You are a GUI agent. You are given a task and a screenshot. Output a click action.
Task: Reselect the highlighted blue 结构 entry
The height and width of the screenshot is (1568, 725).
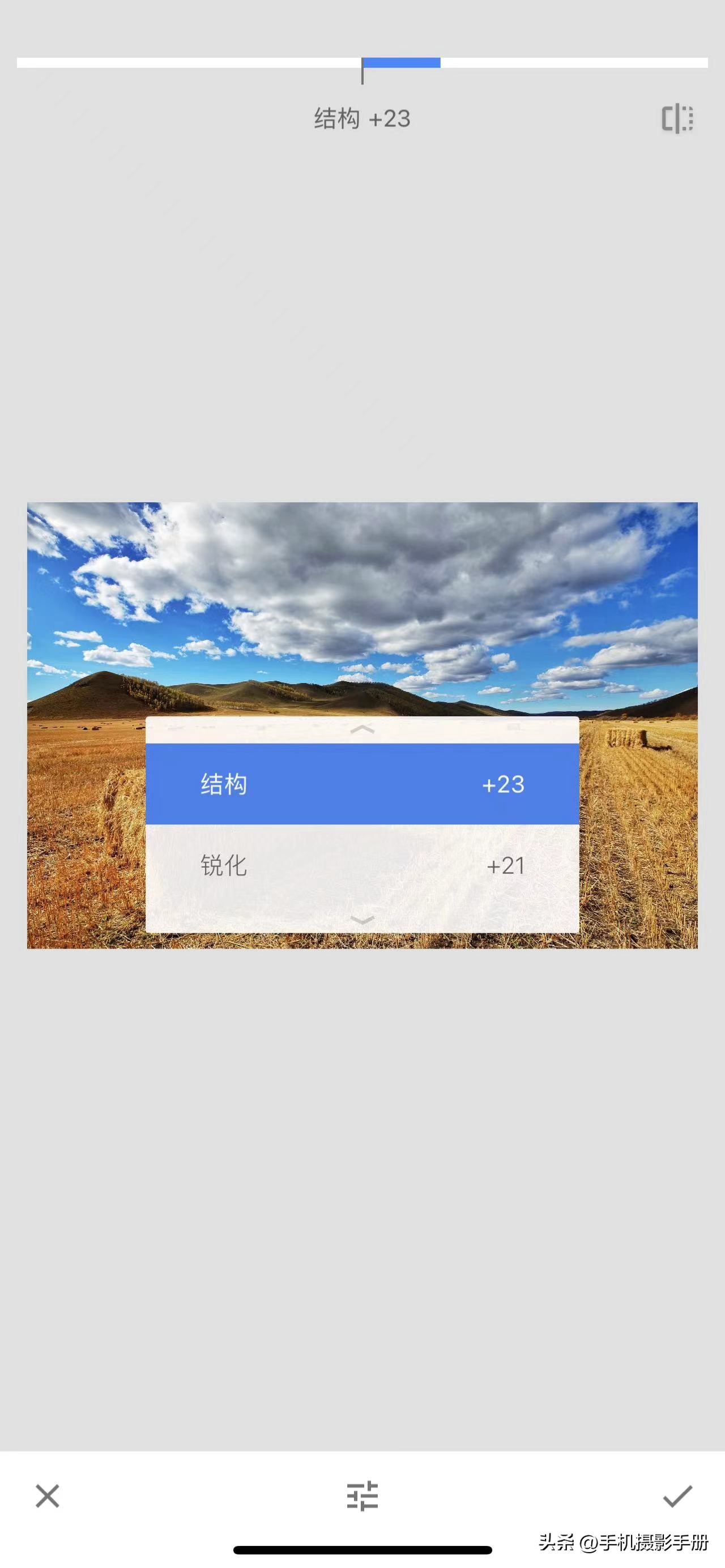(362, 785)
